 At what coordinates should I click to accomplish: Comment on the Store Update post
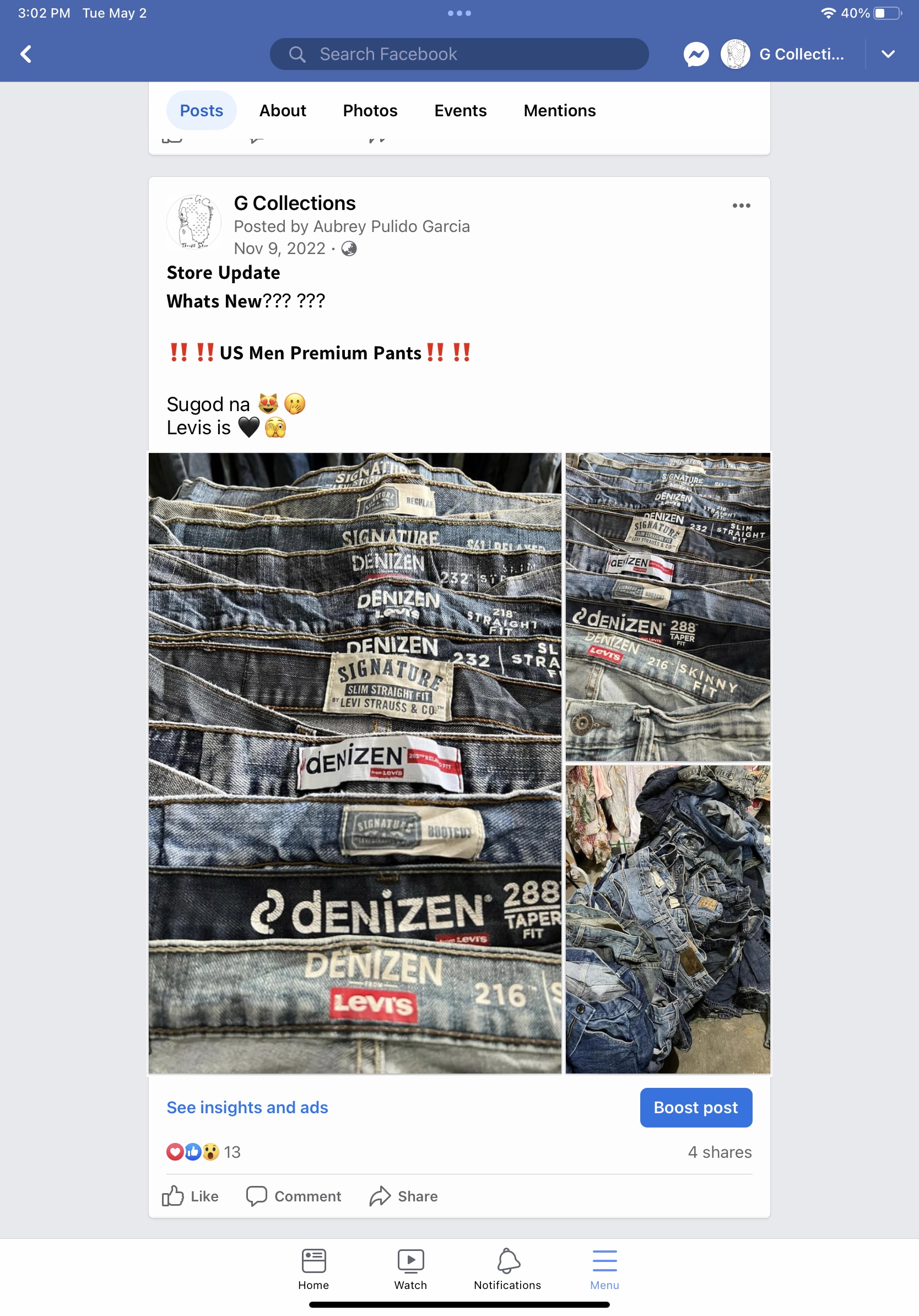tap(293, 1196)
